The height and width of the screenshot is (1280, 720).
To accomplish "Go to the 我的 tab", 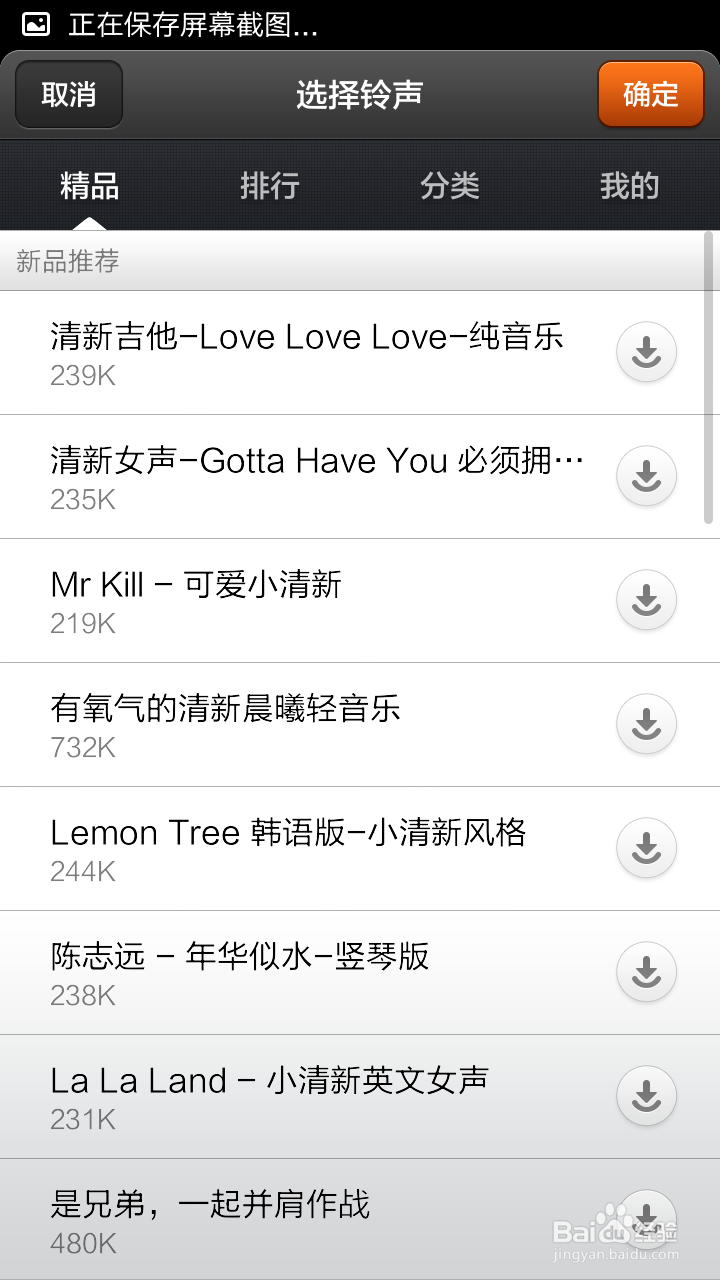I will click(630, 186).
